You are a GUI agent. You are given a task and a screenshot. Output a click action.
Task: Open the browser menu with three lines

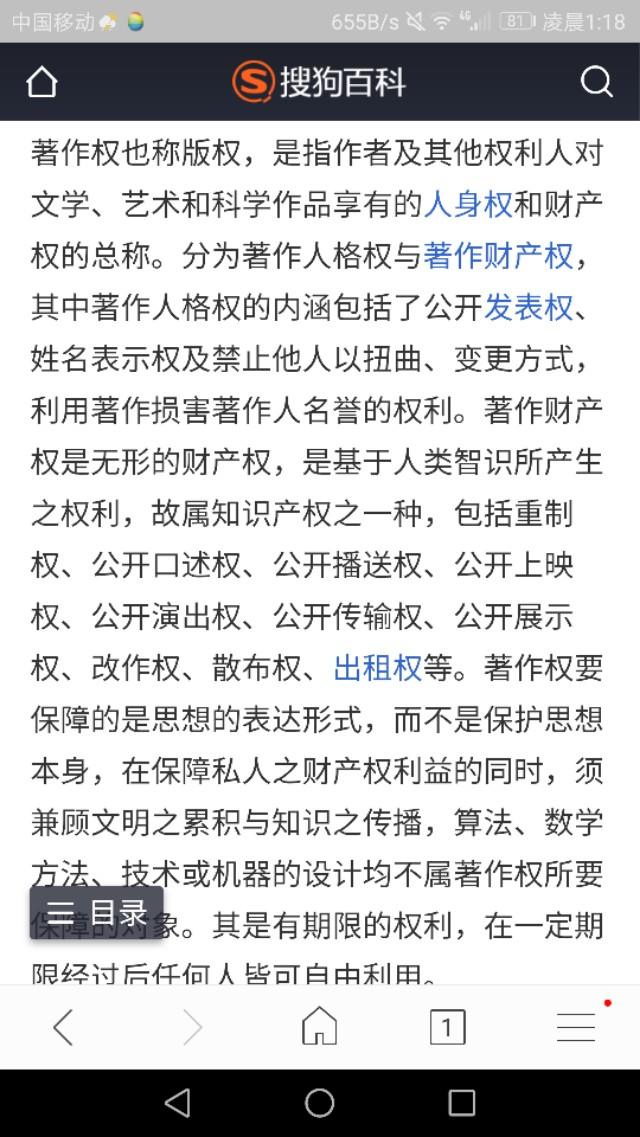(577, 1027)
